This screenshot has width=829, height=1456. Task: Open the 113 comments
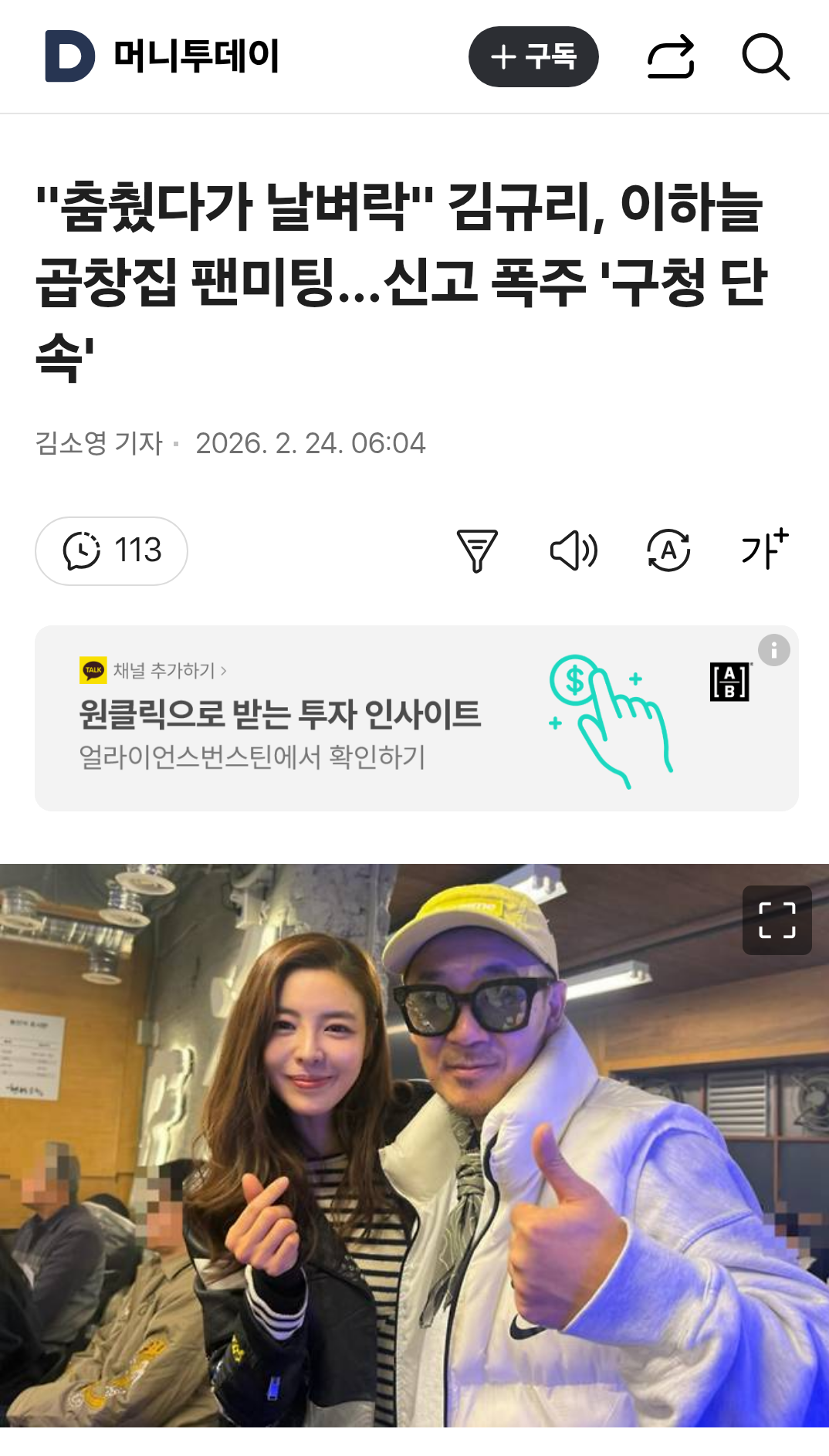(x=112, y=550)
